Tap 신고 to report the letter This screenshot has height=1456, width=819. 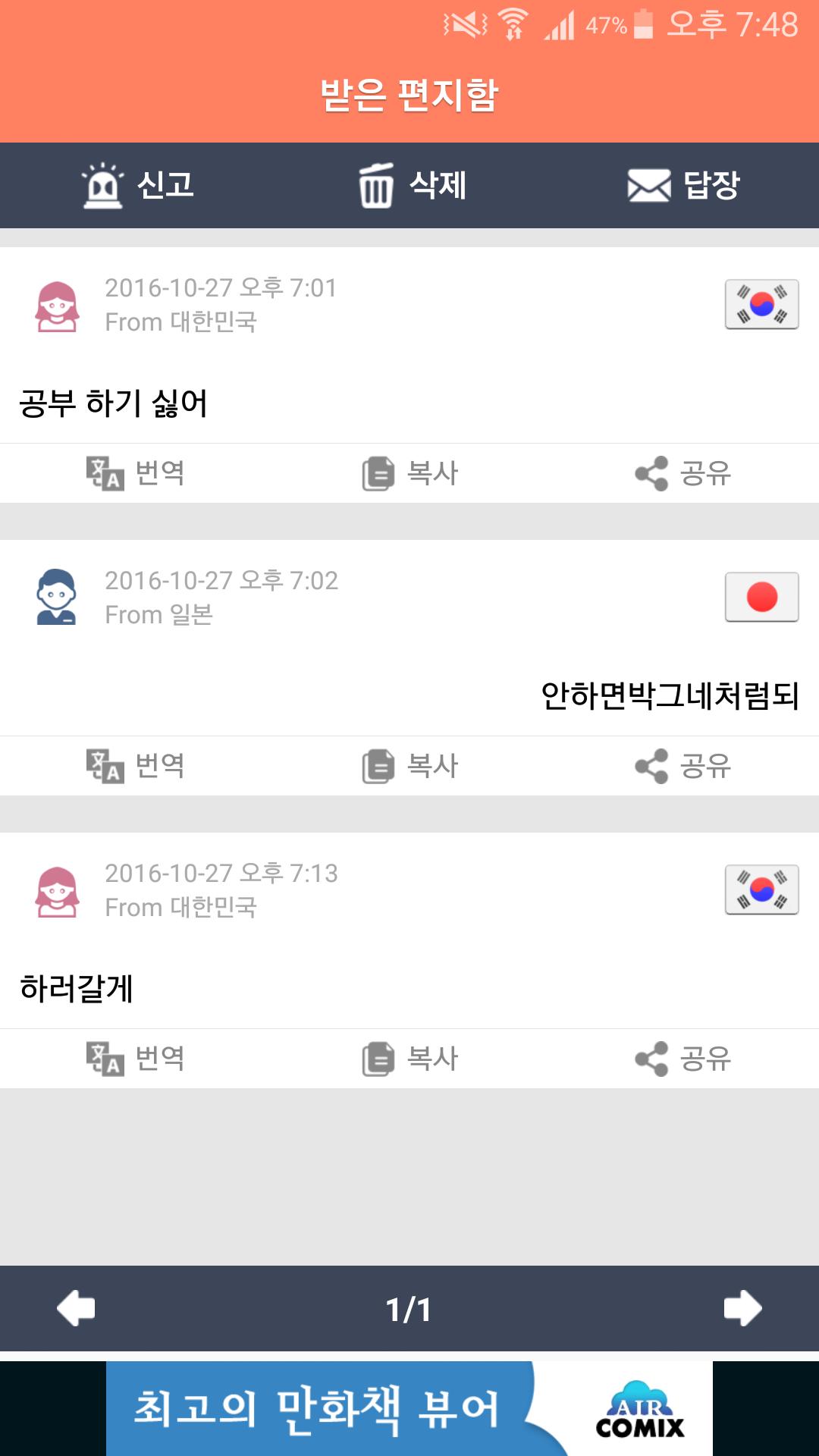138,185
